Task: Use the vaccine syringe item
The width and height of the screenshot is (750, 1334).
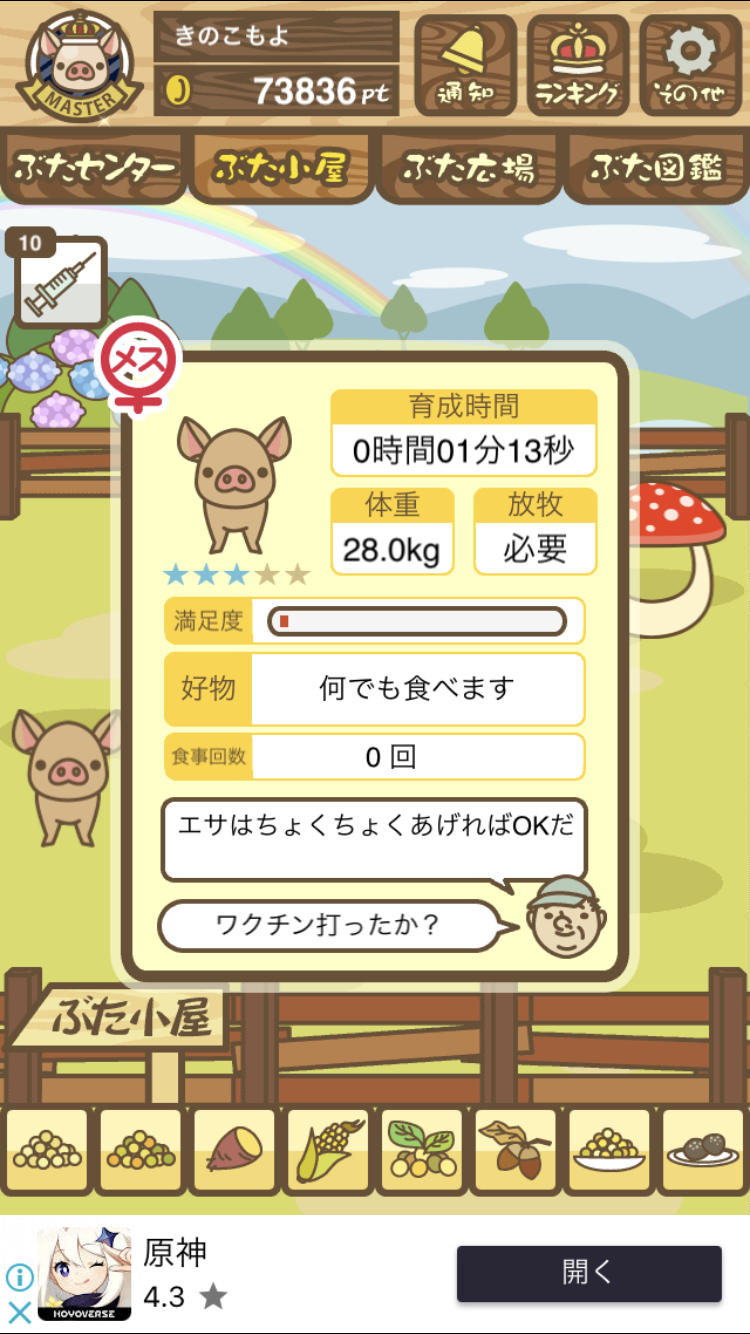Action: pos(59,281)
